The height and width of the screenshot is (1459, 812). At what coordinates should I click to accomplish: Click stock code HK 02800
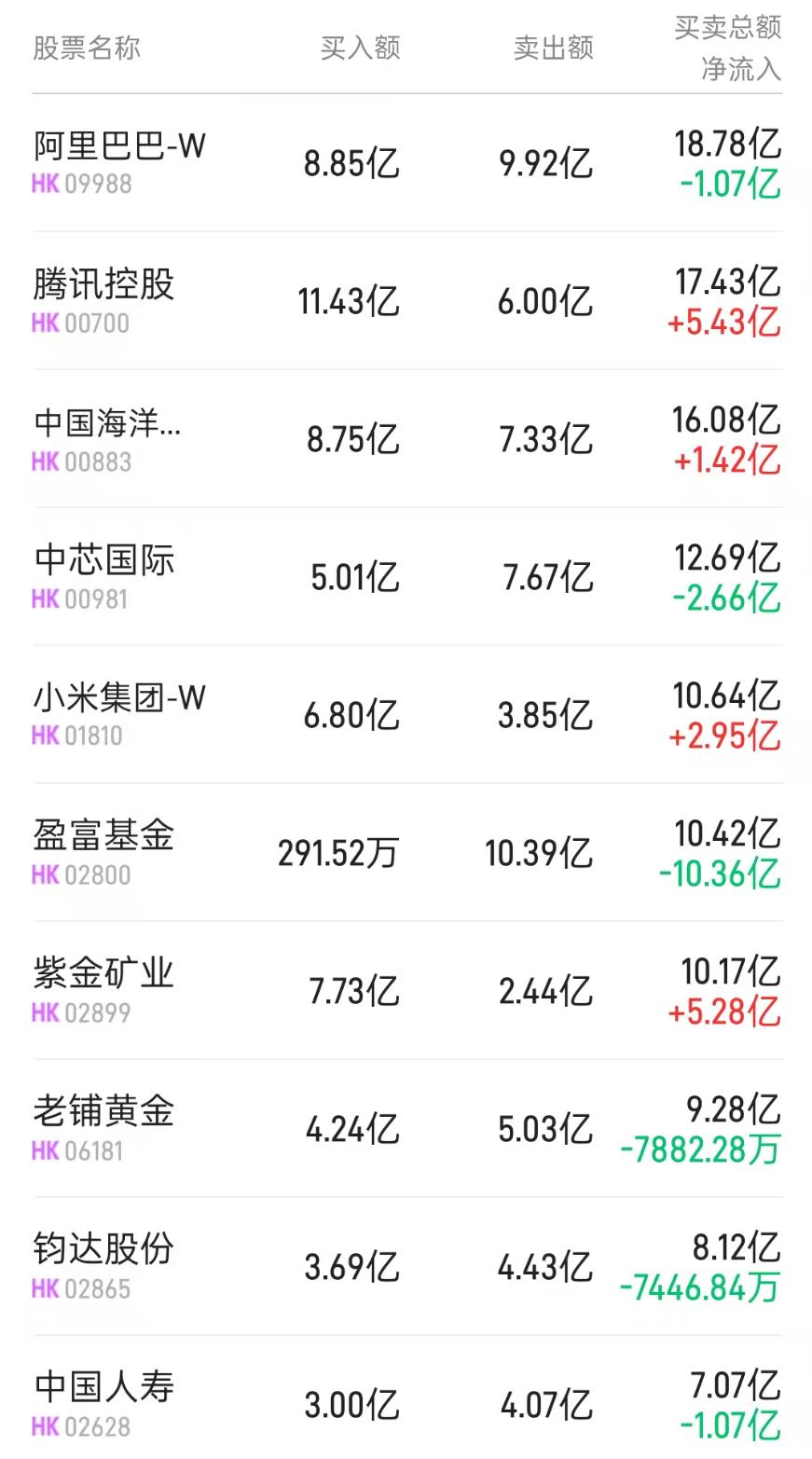coord(82,874)
